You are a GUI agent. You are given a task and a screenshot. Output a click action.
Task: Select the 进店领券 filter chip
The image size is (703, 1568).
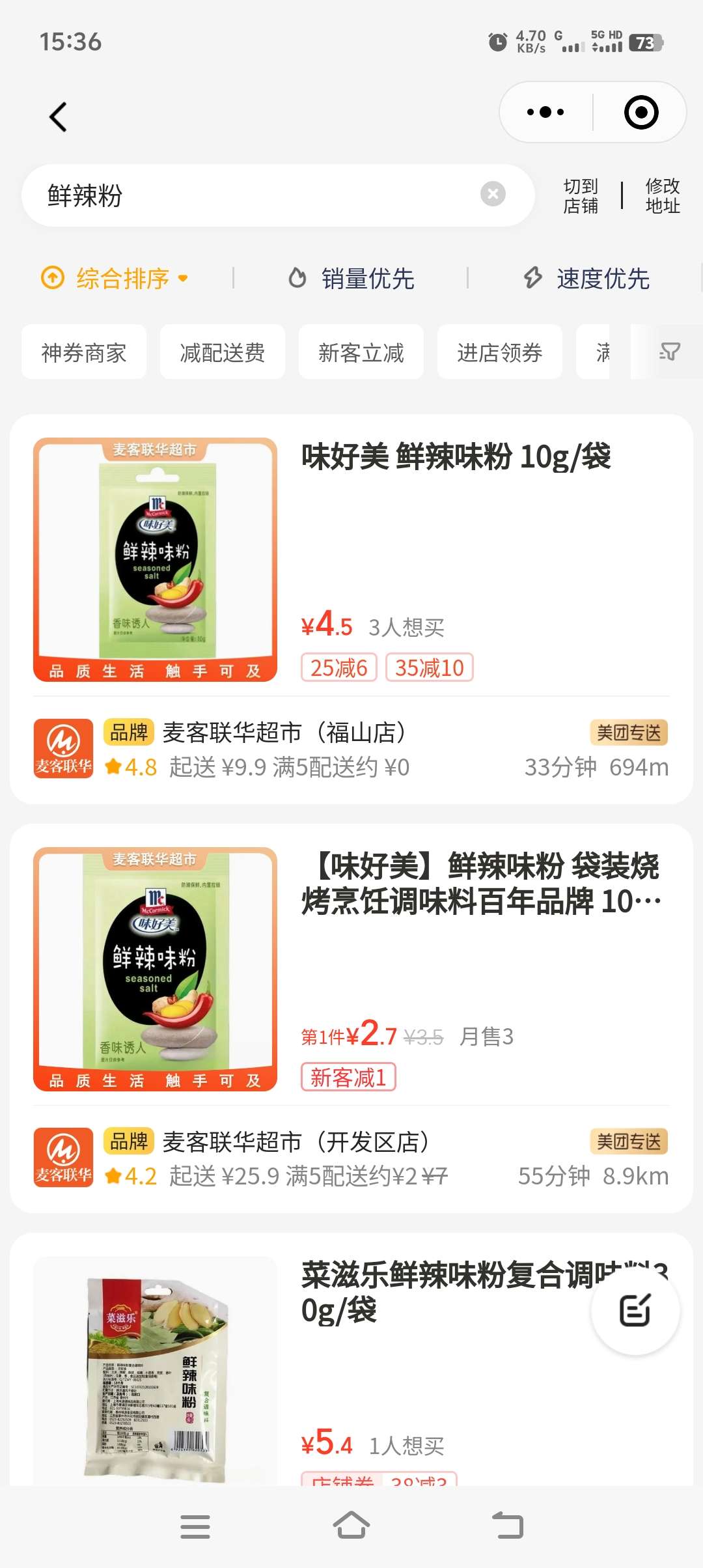point(500,352)
